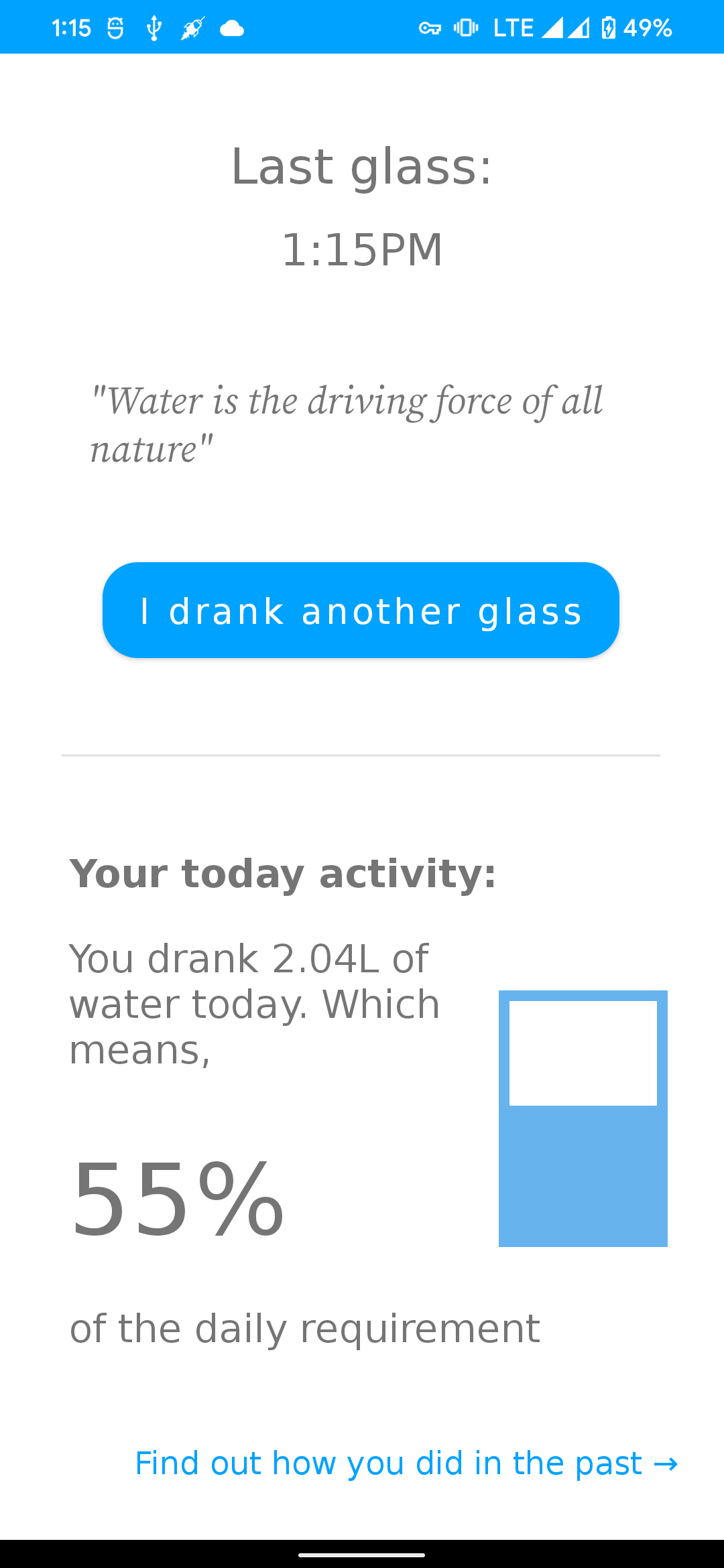Tap the 'I drank another glass' button
This screenshot has height=1568, width=724.
(x=361, y=610)
